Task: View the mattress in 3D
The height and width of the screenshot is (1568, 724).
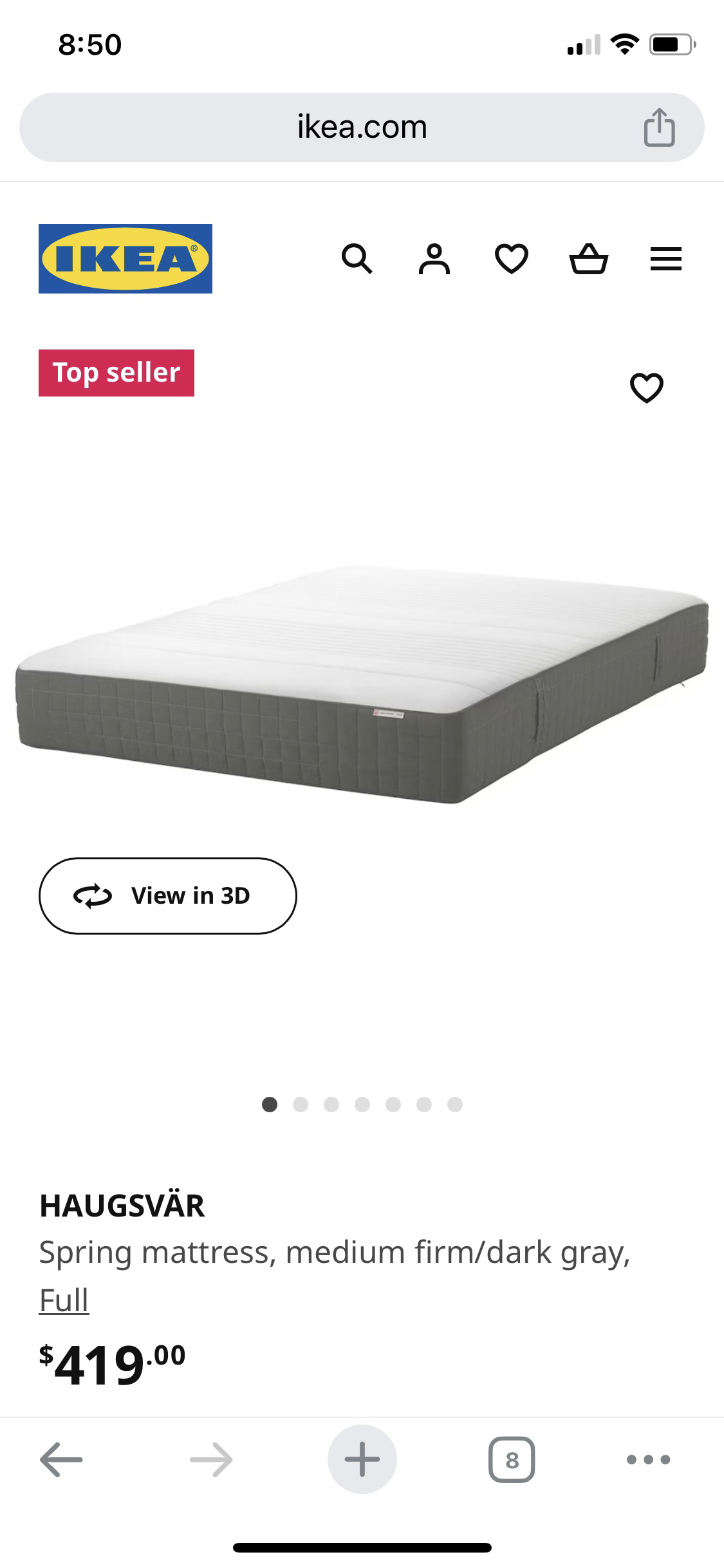Action: [167, 895]
